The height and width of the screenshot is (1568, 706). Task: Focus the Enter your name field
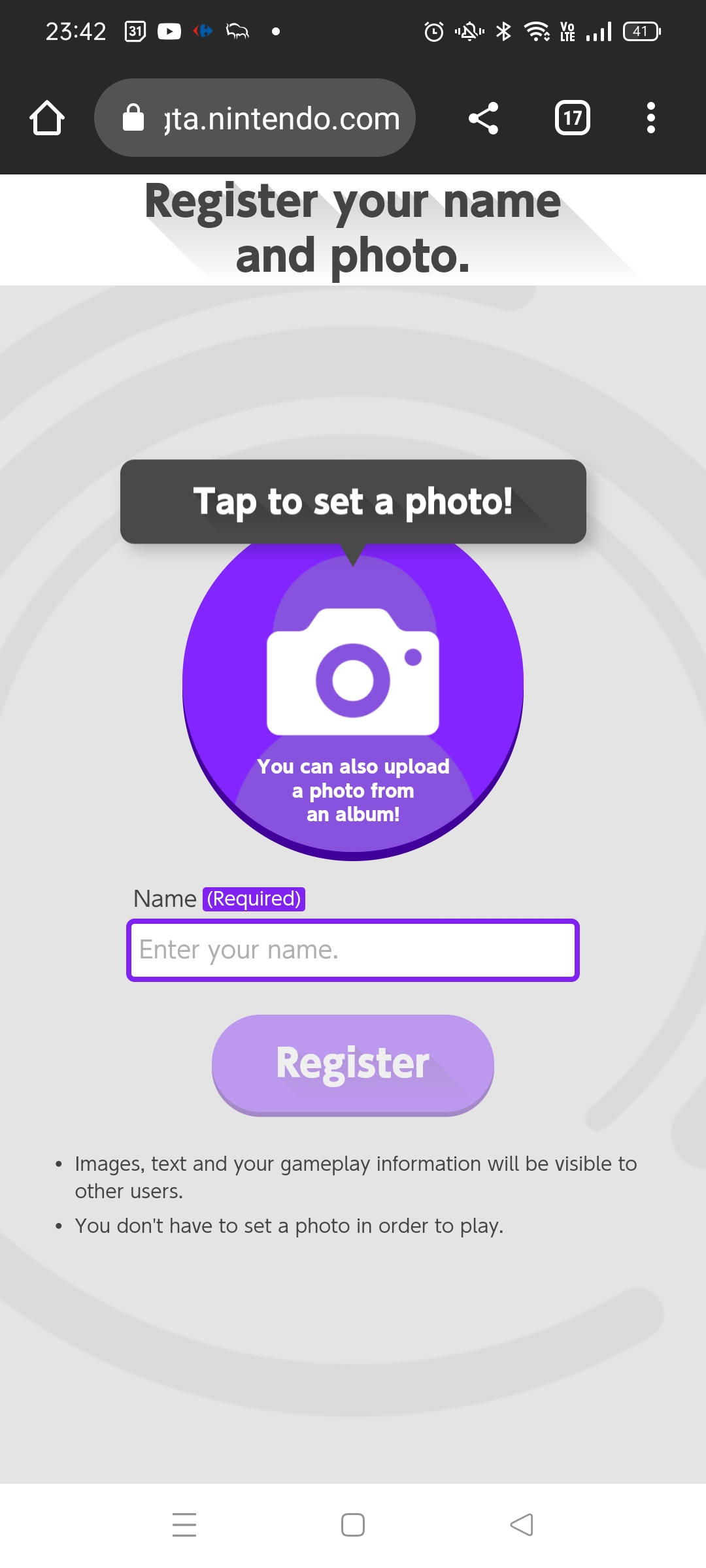(x=353, y=950)
